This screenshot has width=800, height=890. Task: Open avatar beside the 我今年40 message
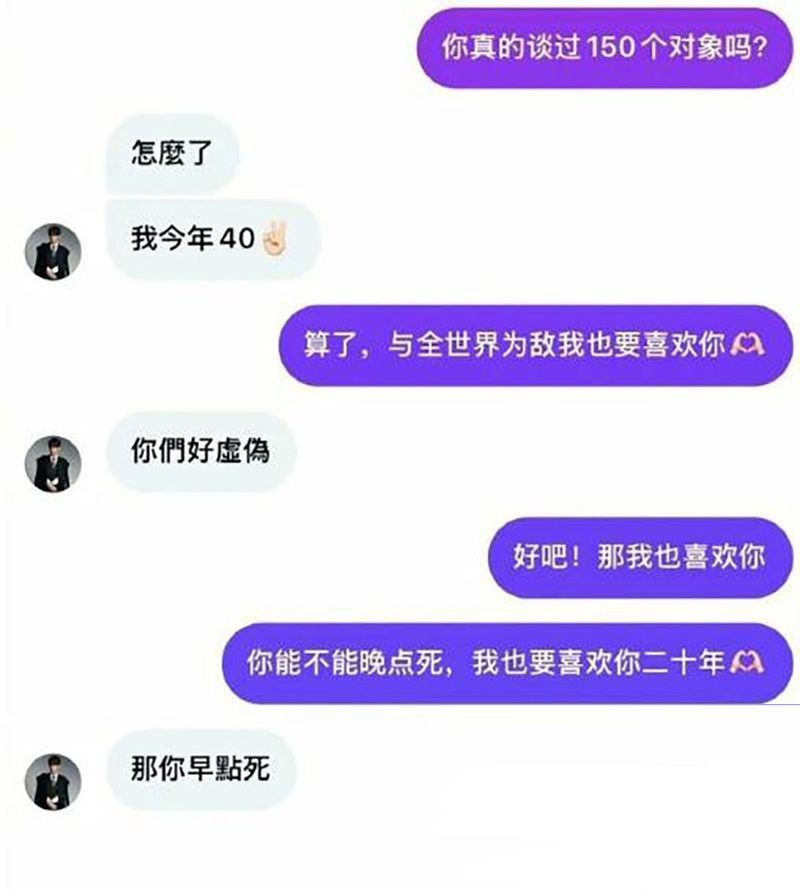[52, 252]
